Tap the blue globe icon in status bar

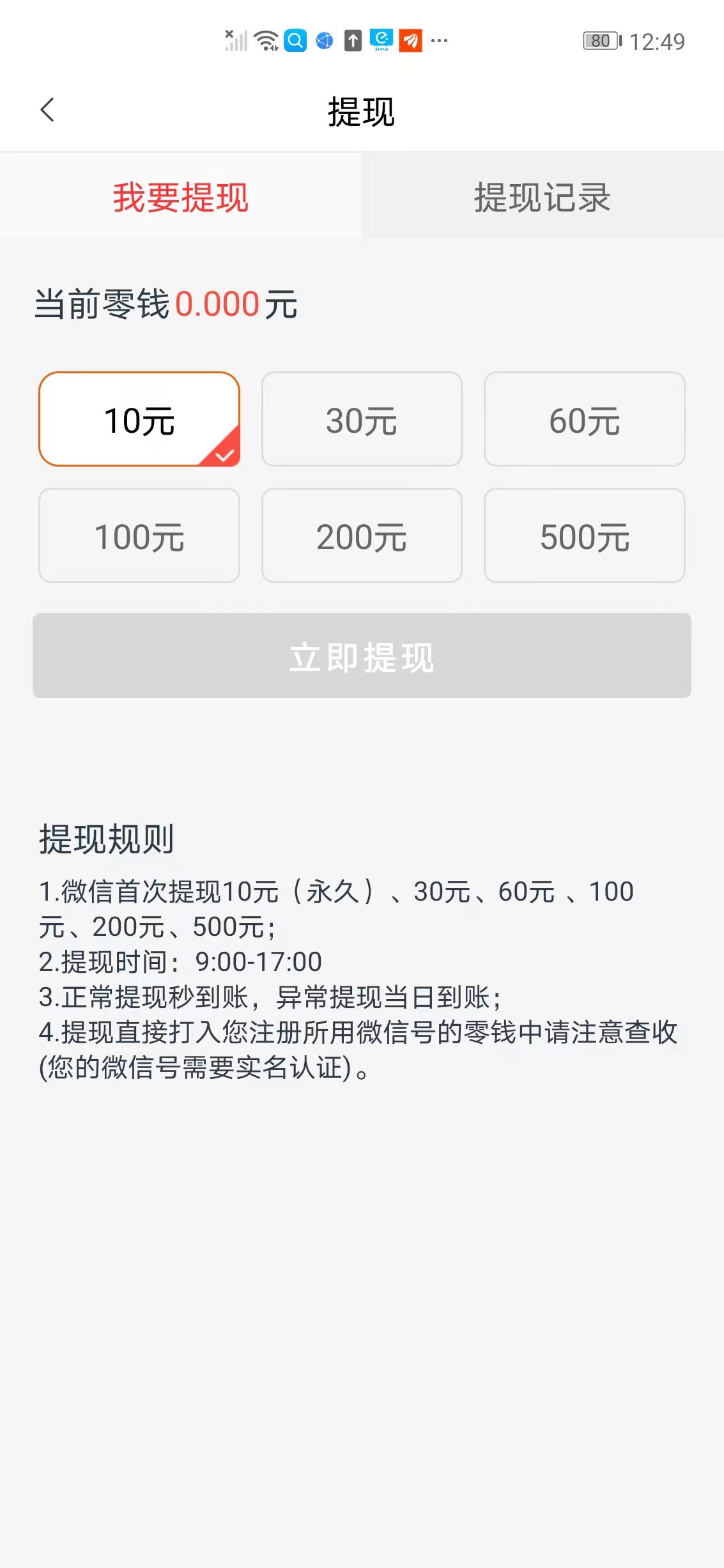[x=323, y=40]
